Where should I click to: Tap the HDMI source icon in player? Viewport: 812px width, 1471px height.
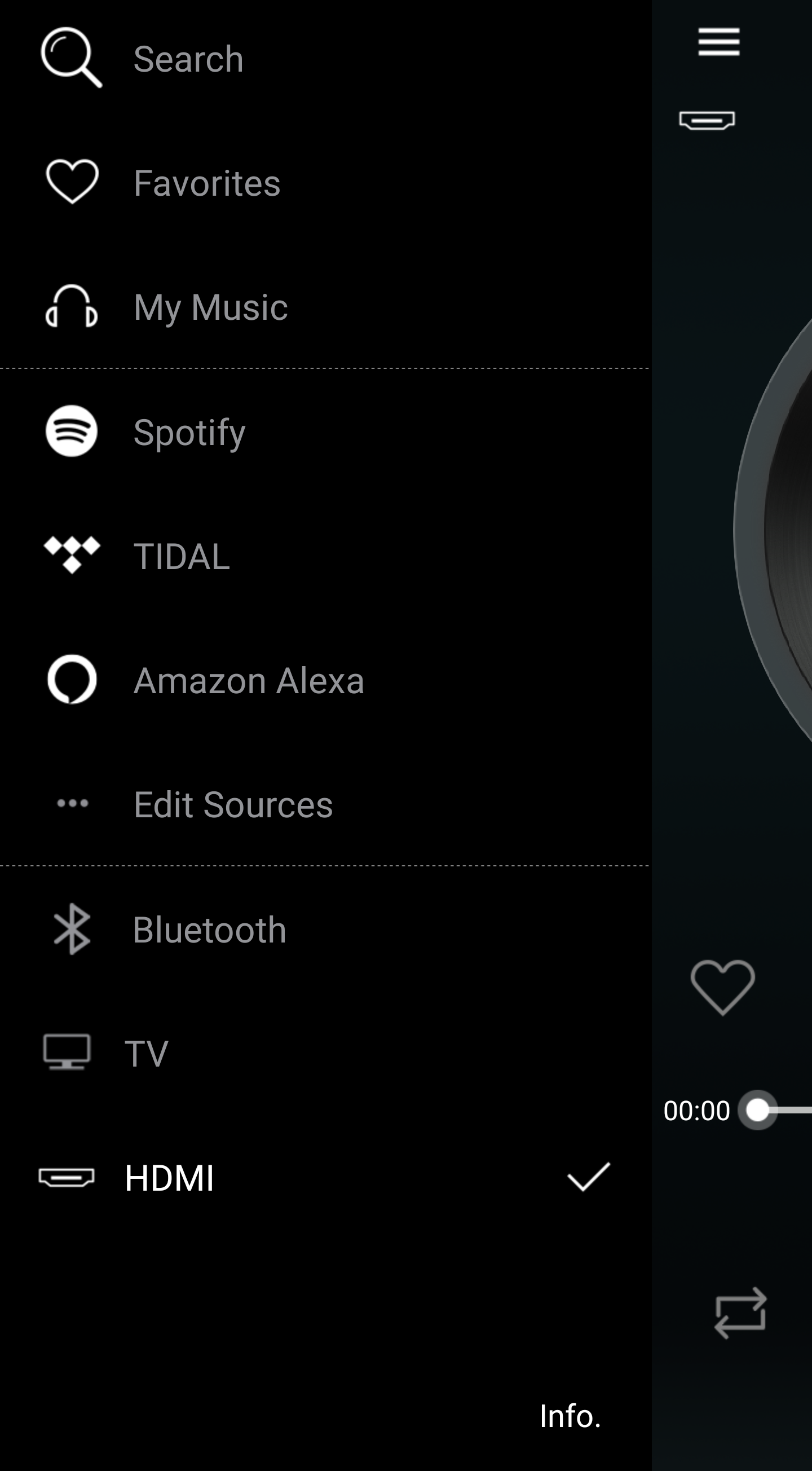tap(707, 121)
